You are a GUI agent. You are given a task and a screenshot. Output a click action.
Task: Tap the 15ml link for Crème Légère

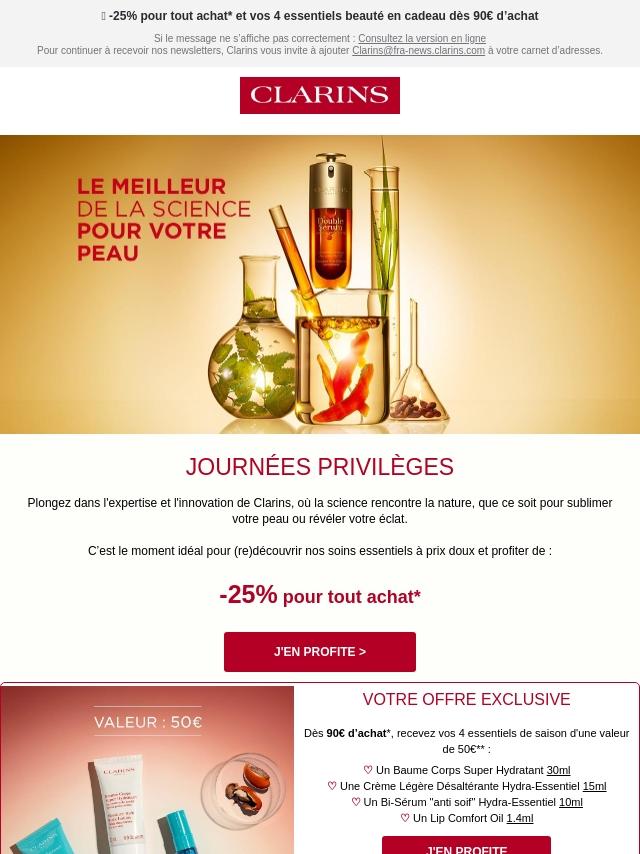tap(594, 787)
